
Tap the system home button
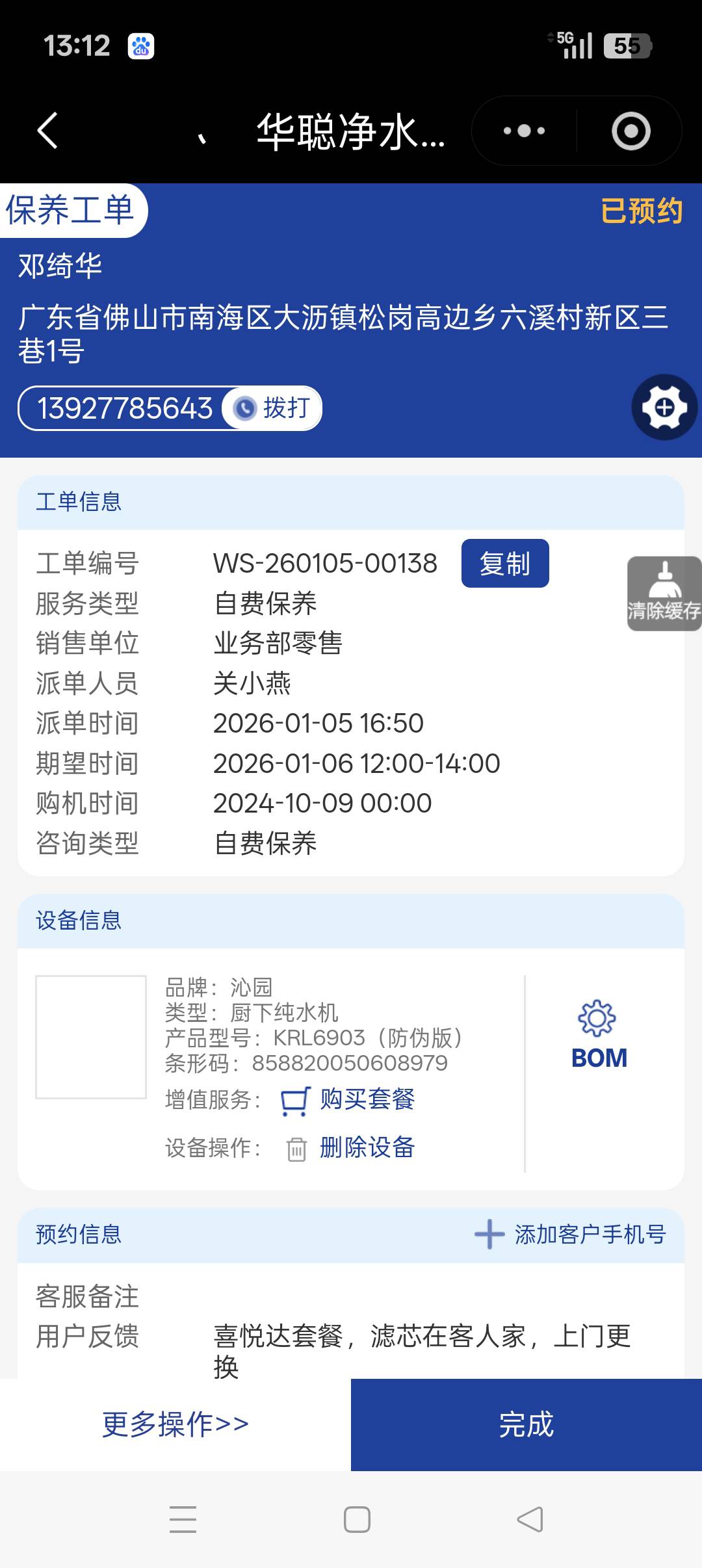point(357,1520)
